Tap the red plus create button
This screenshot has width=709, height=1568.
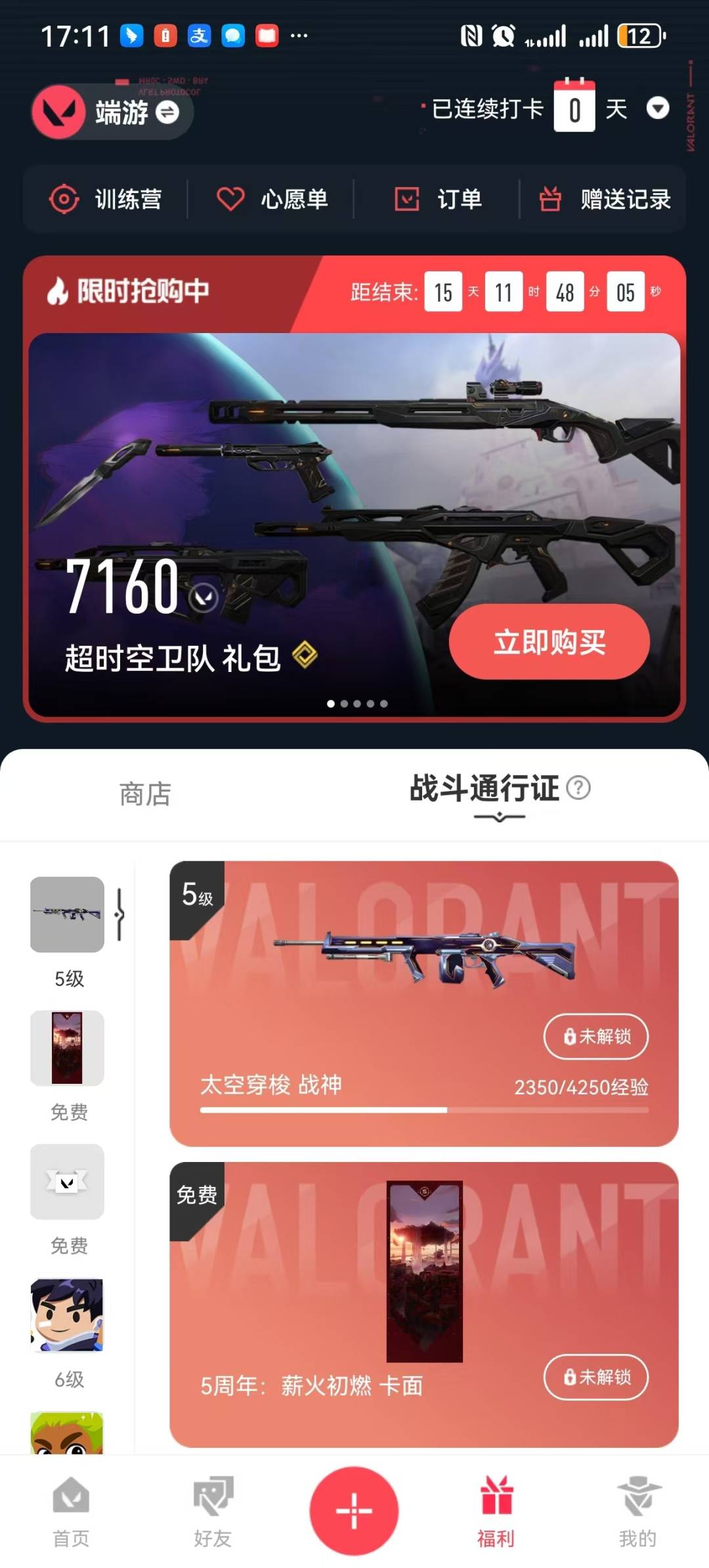[354, 1510]
